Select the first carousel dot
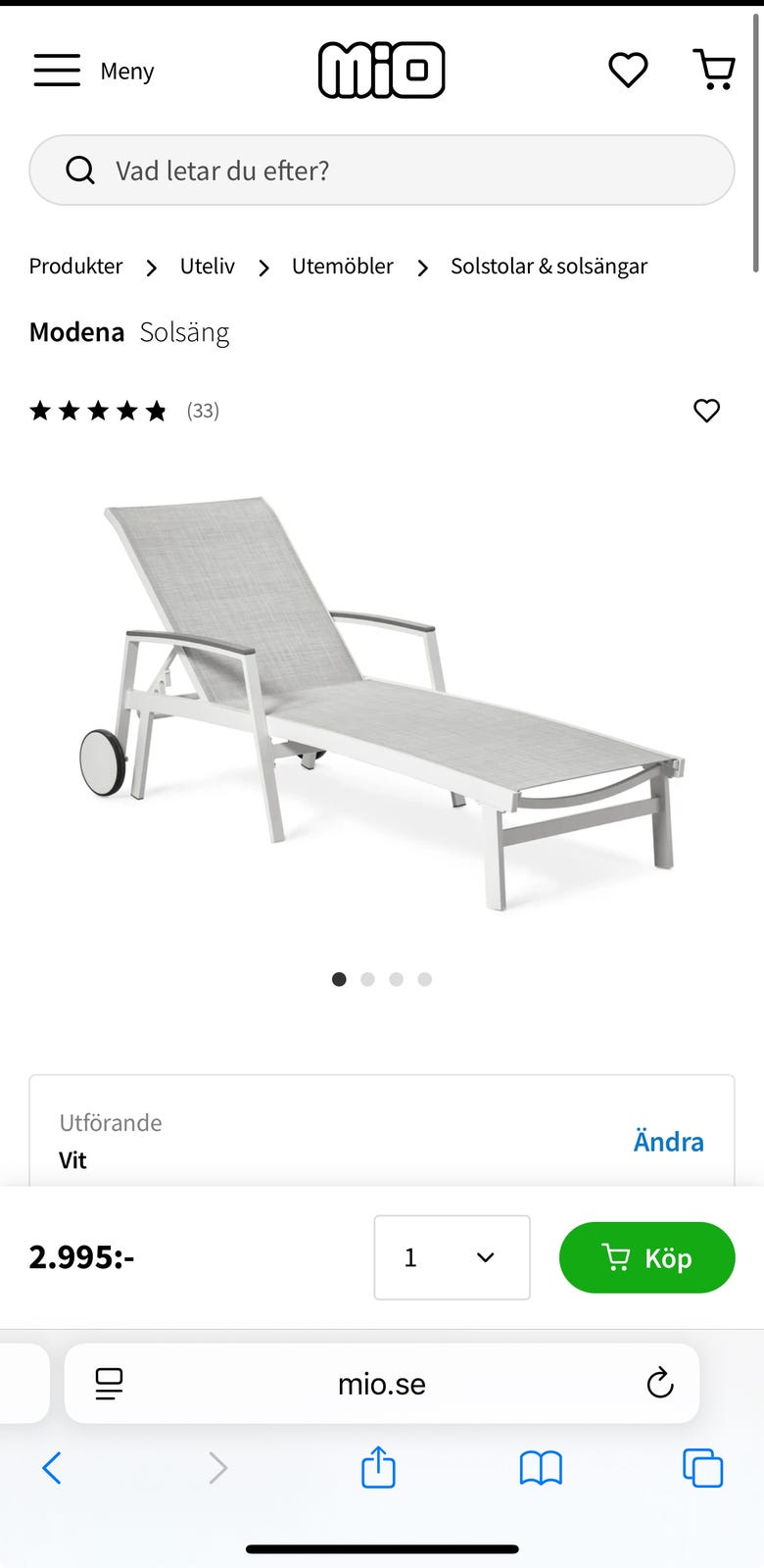Viewport: 764px width, 1568px height. pyautogui.click(x=339, y=979)
